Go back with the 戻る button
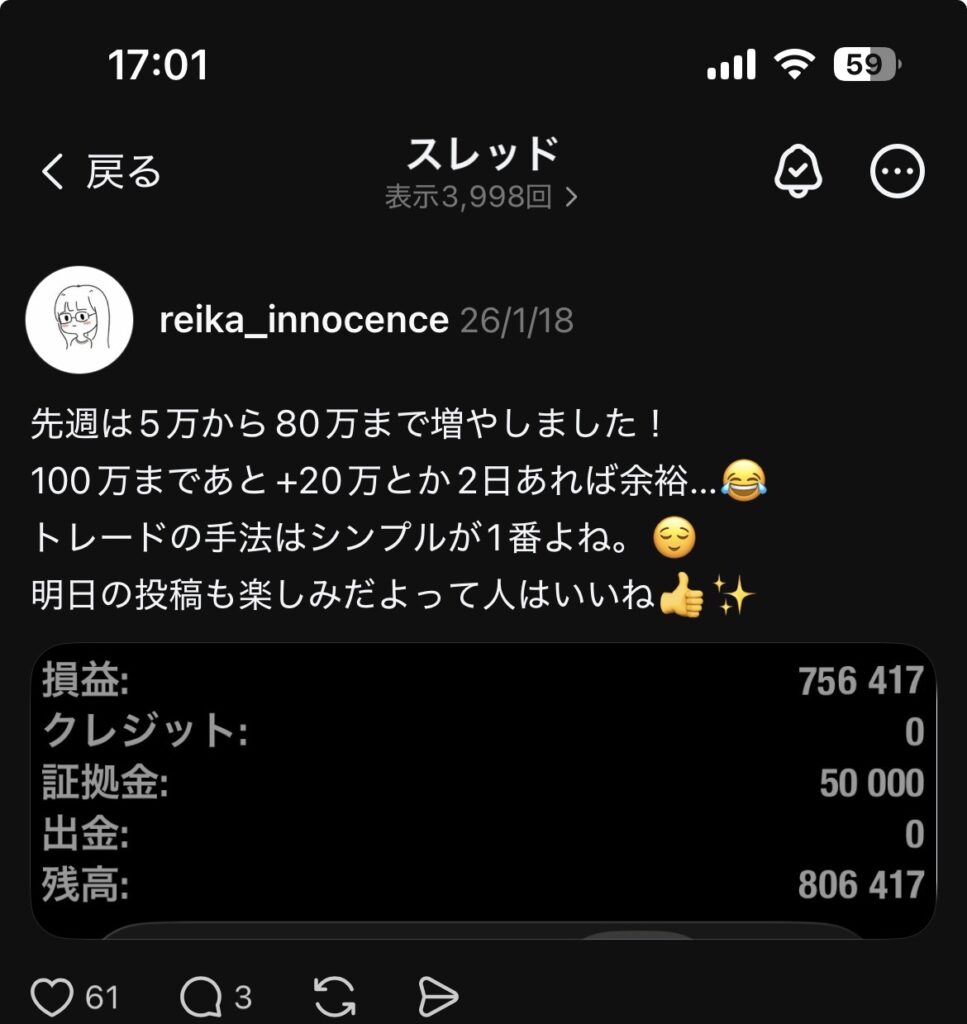 pyautogui.click(x=100, y=173)
